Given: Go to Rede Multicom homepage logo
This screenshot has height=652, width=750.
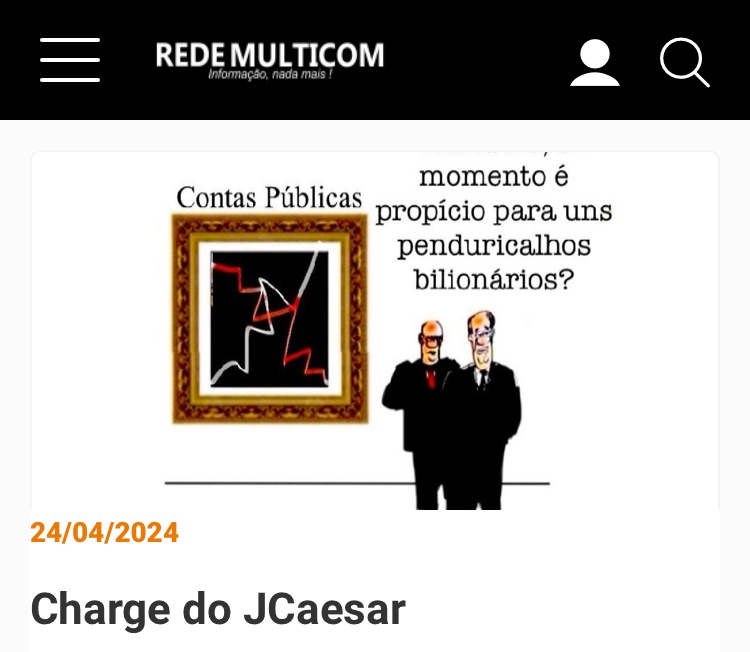Looking at the screenshot, I should pyautogui.click(x=270, y=58).
